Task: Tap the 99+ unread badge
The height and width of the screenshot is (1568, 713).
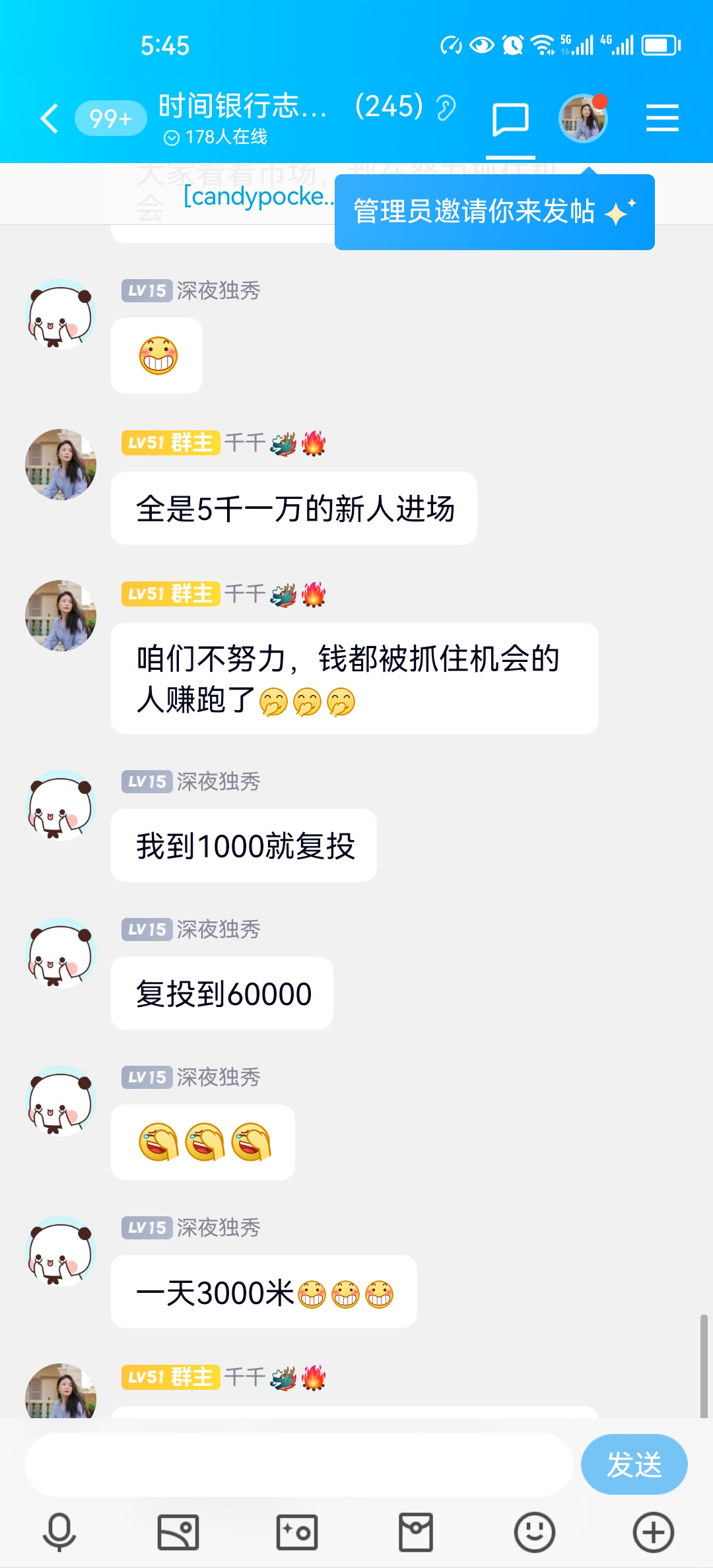Action: (110, 117)
